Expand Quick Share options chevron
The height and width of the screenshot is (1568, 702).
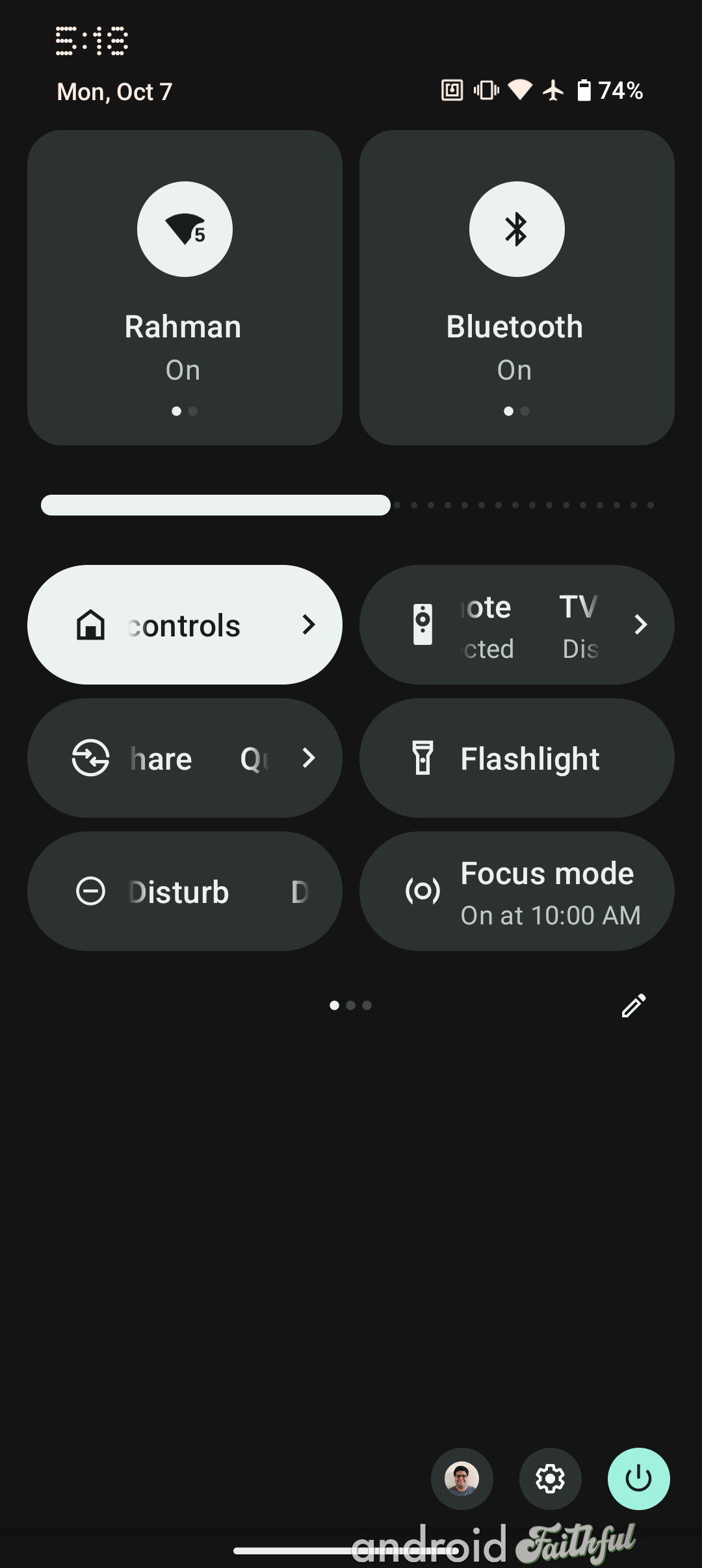(309, 757)
